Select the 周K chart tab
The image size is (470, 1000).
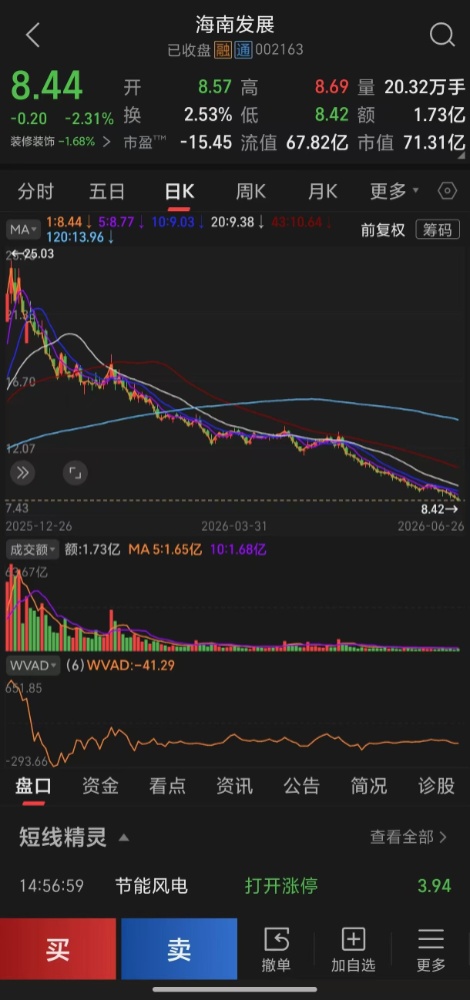251,191
